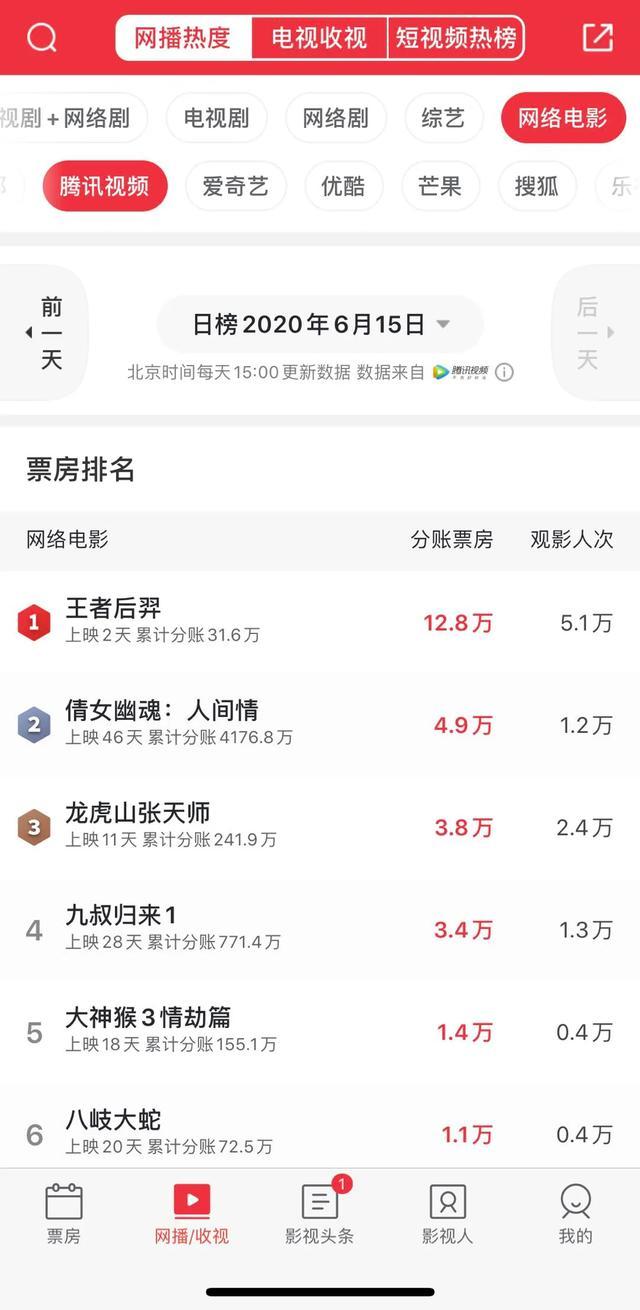This screenshot has height=1310, width=640.
Task: Filter by the 搜狐 platform
Action: click(x=537, y=186)
